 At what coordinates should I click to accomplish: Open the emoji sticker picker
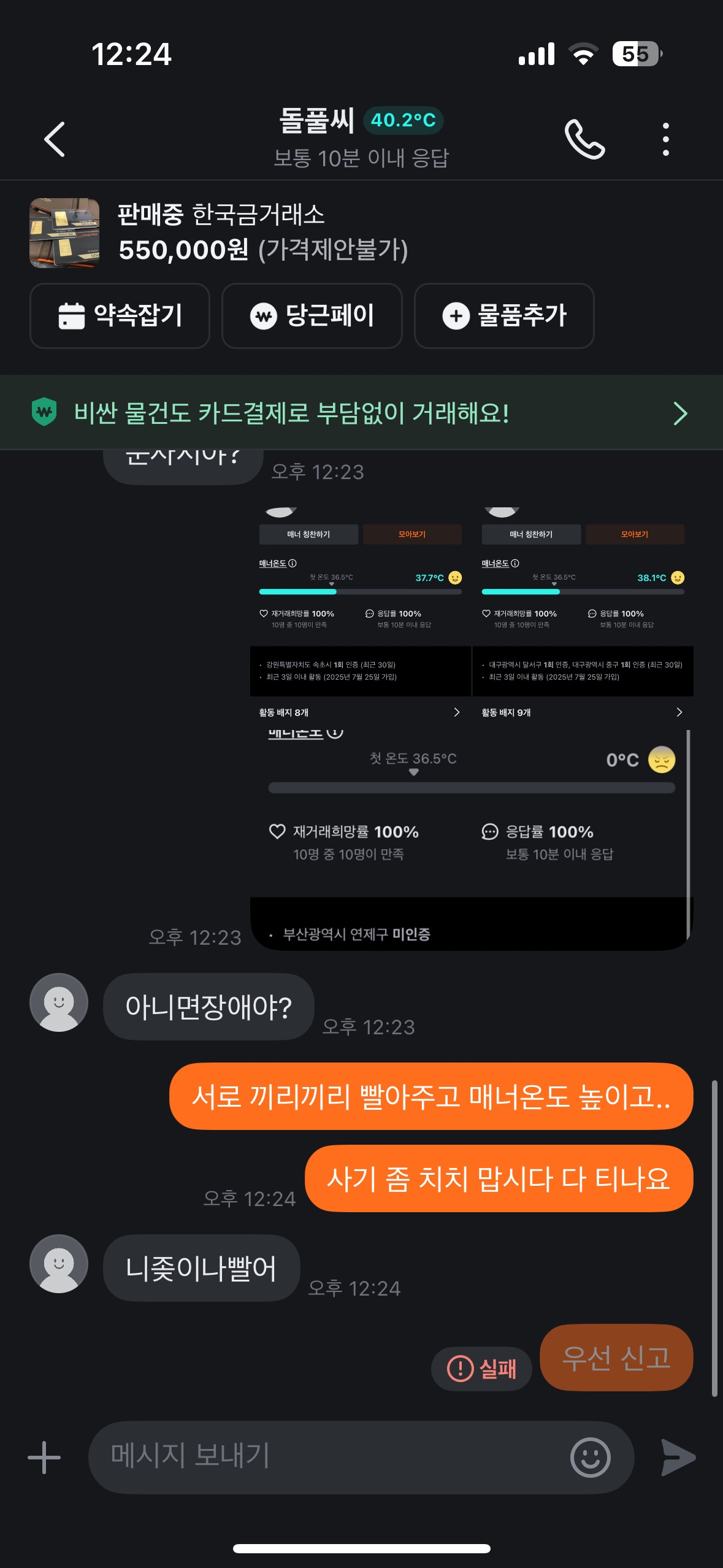(x=590, y=1457)
